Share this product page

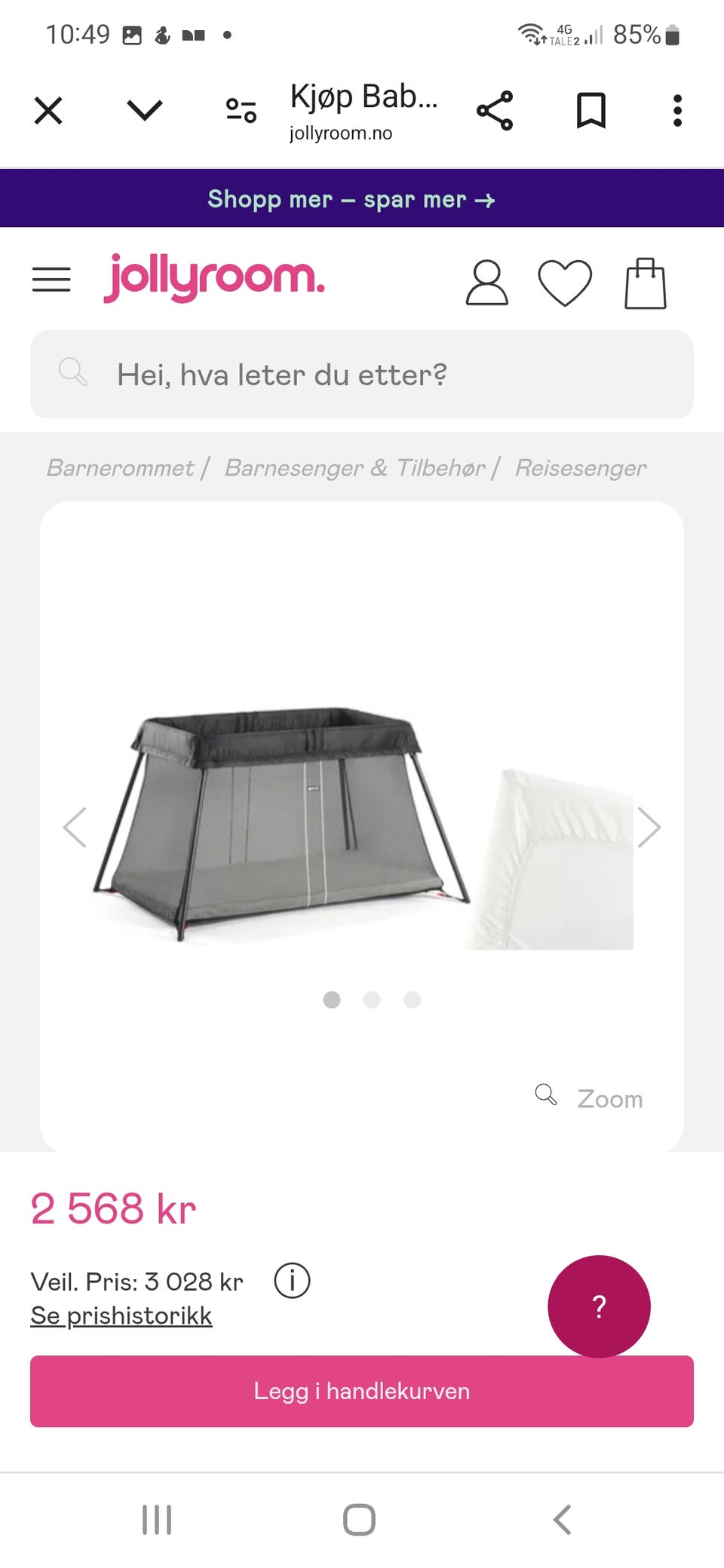[495, 109]
